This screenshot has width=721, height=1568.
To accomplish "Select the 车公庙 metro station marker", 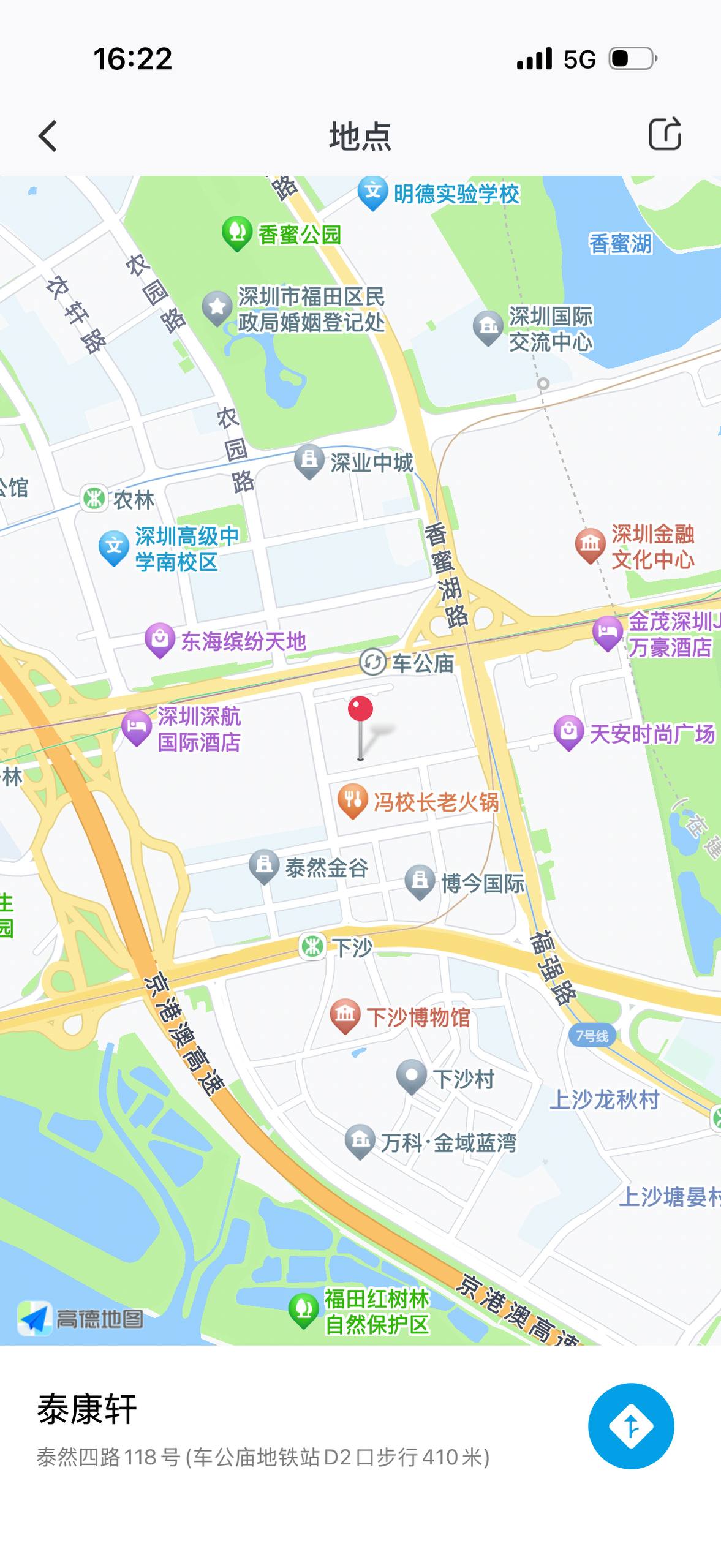I will (x=372, y=662).
